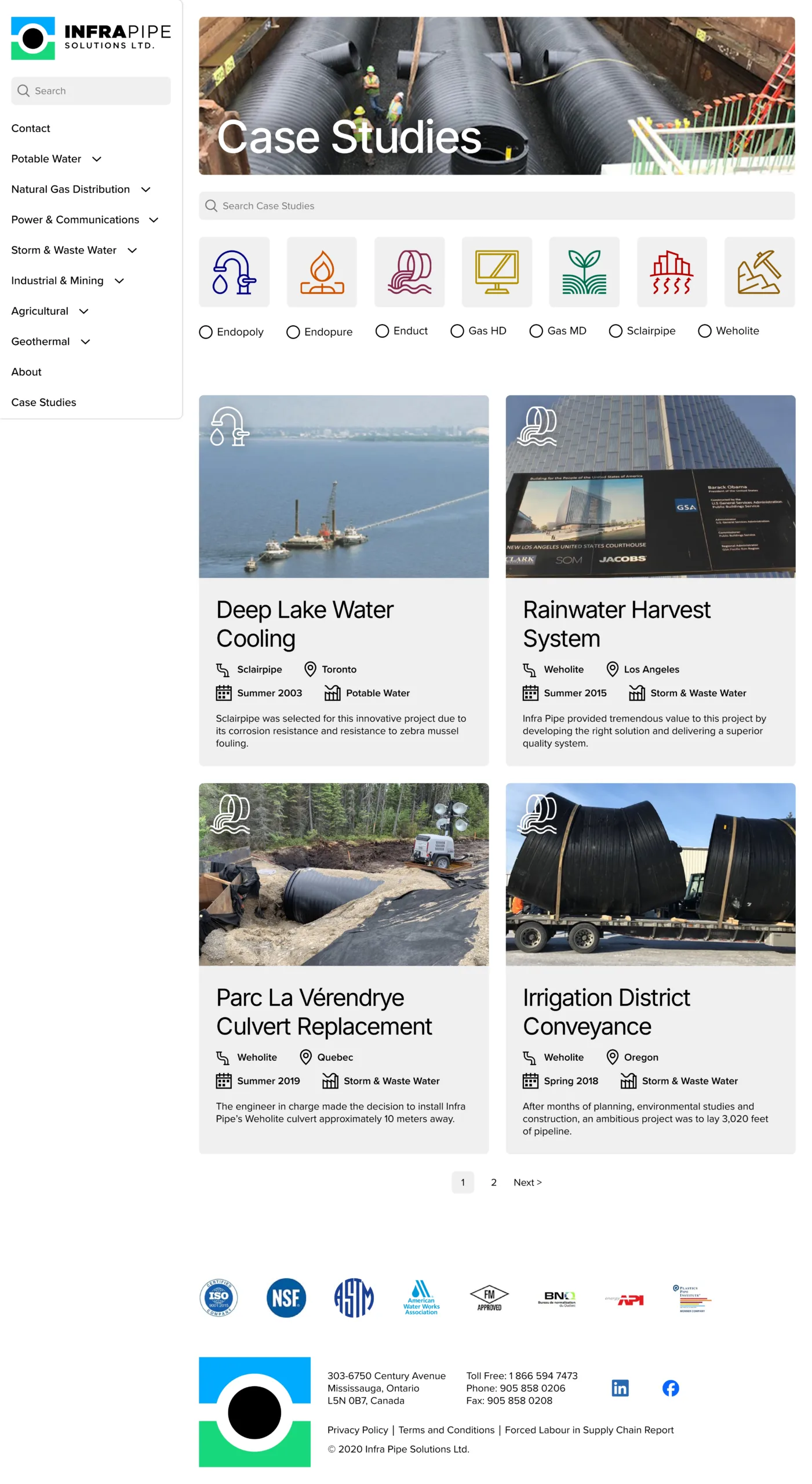812x1484 pixels.
Task: Go to the next page of case studies
Action: [527, 1182]
